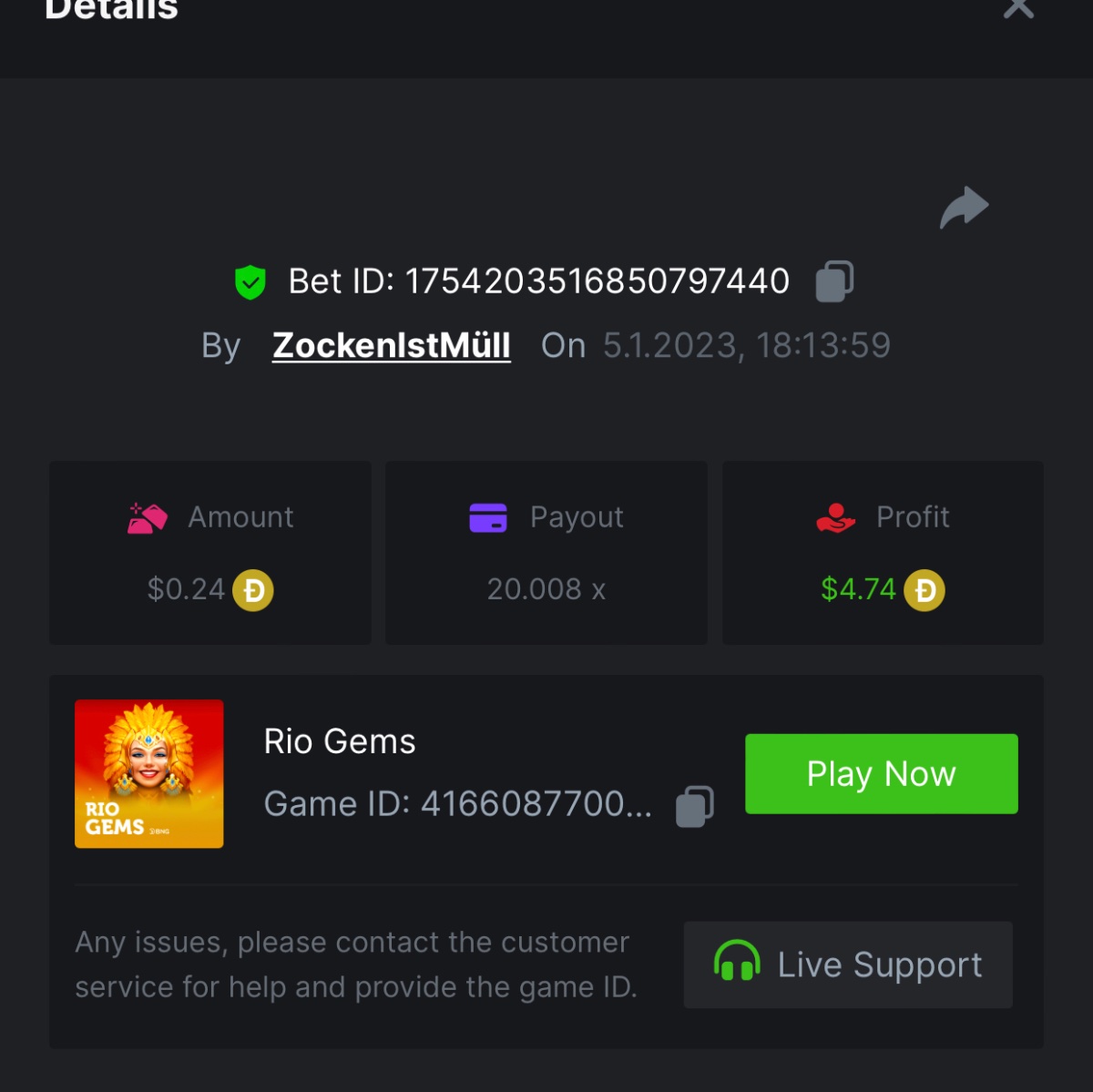The width and height of the screenshot is (1093, 1092).
Task: Open ZockenIstMüll's profile
Action: pos(391,345)
